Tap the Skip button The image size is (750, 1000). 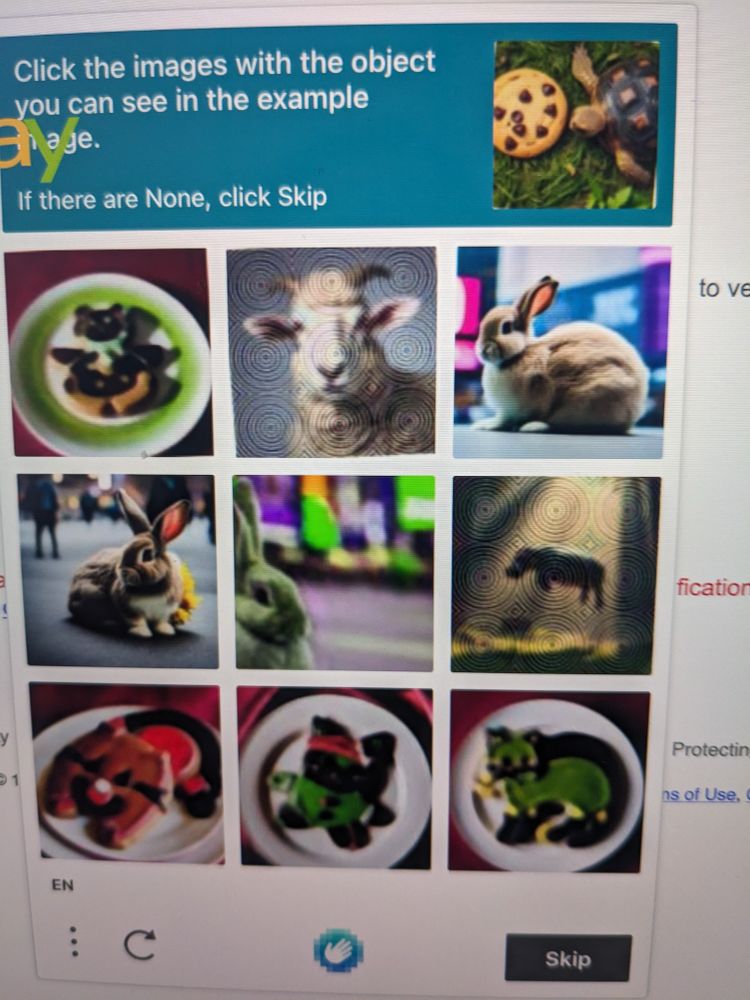point(567,958)
